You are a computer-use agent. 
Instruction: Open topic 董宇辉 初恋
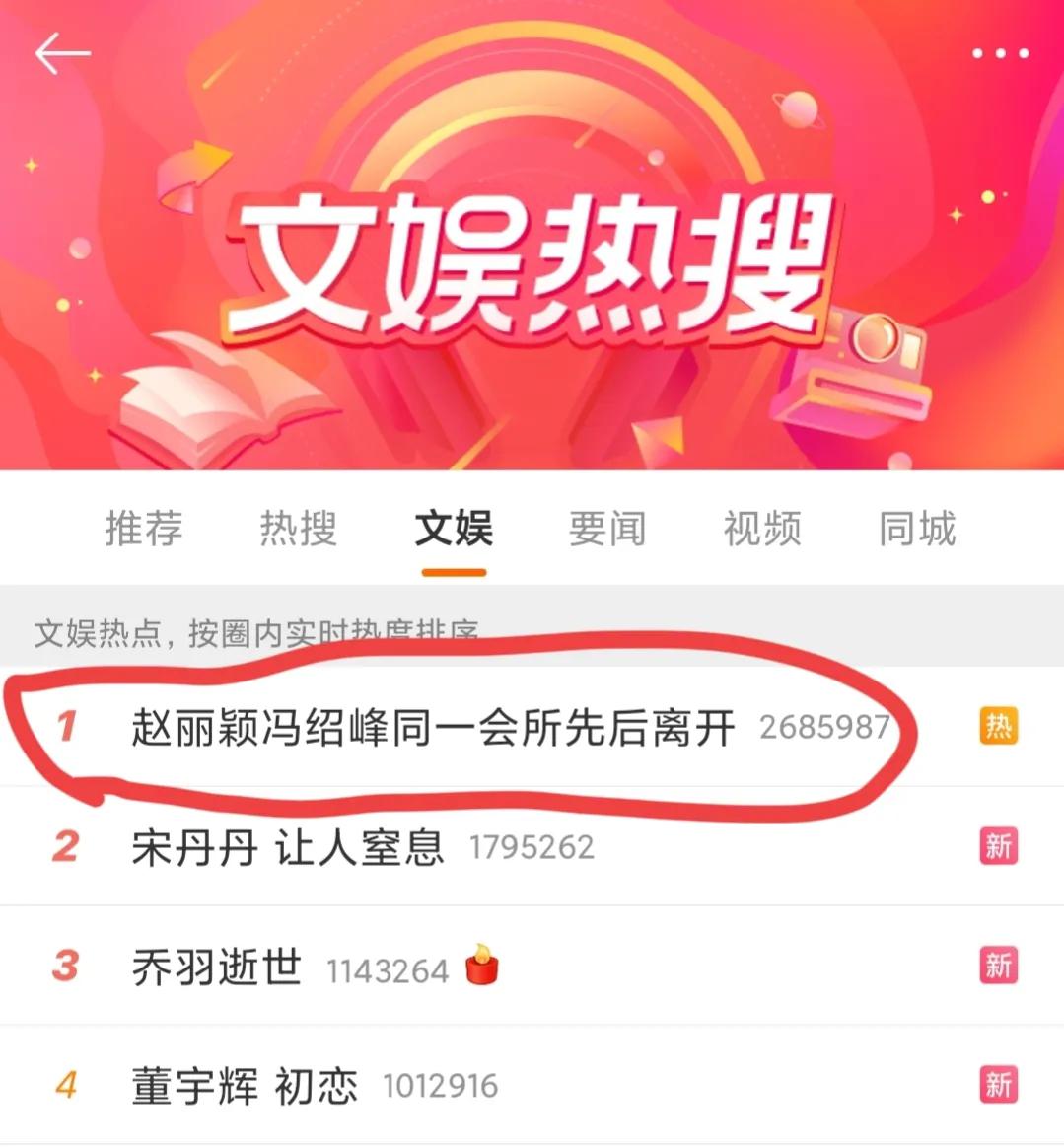point(245,1086)
